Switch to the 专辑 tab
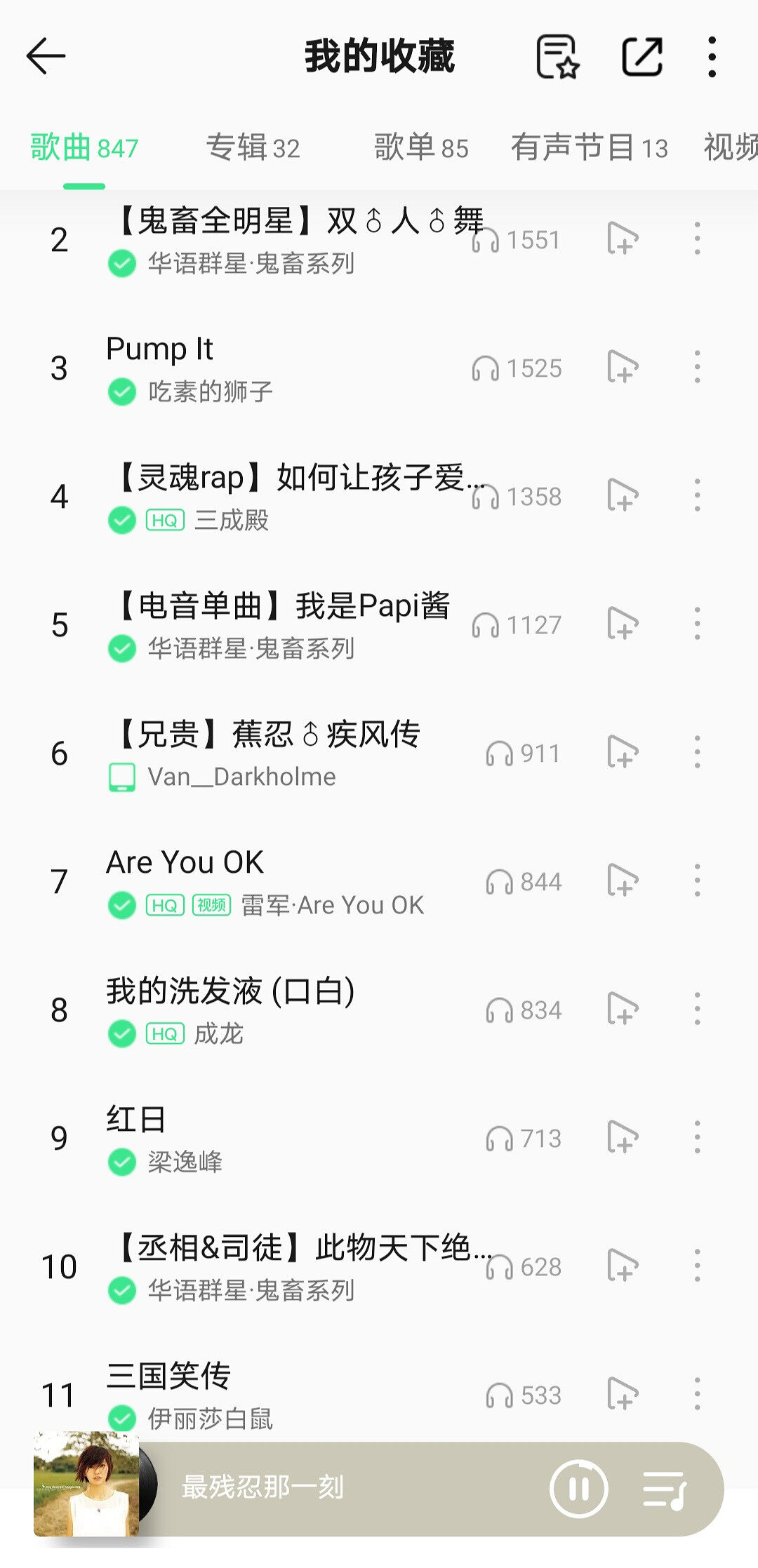The image size is (758, 1568). (x=253, y=148)
